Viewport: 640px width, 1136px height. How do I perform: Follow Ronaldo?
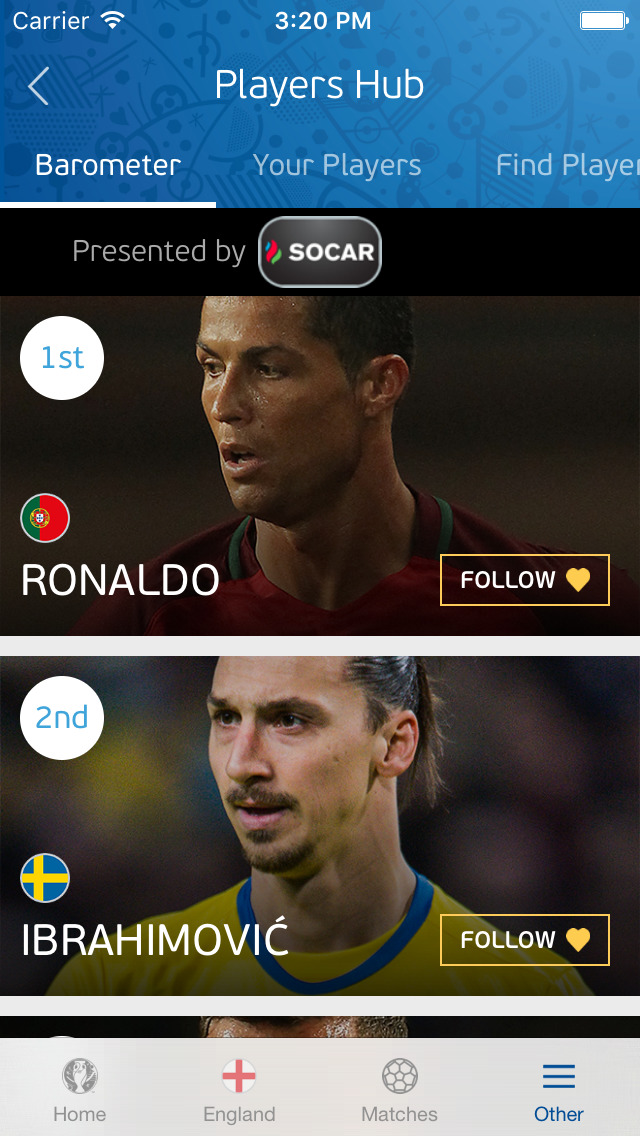(524, 580)
